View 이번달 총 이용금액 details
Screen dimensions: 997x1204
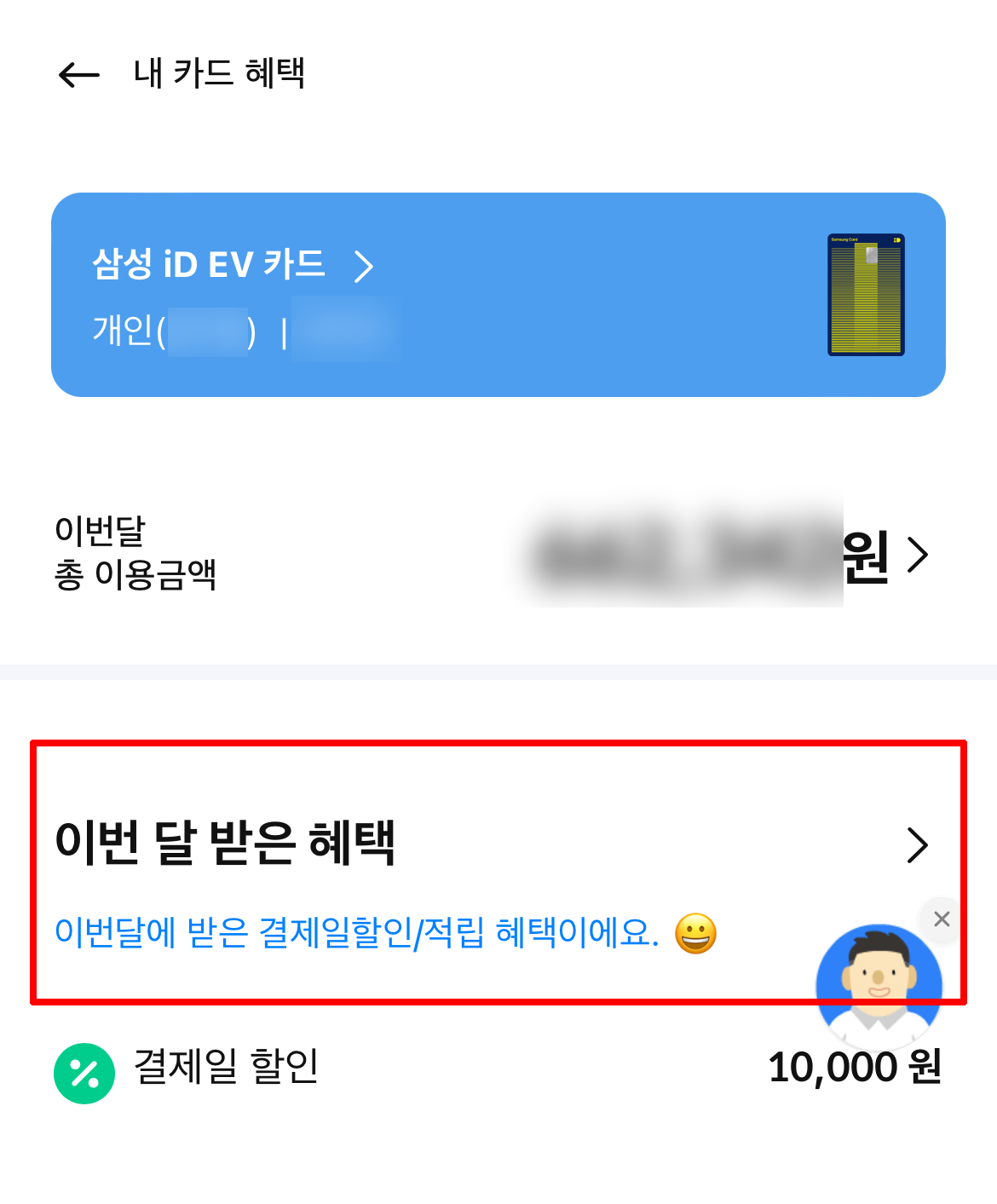coord(917,555)
